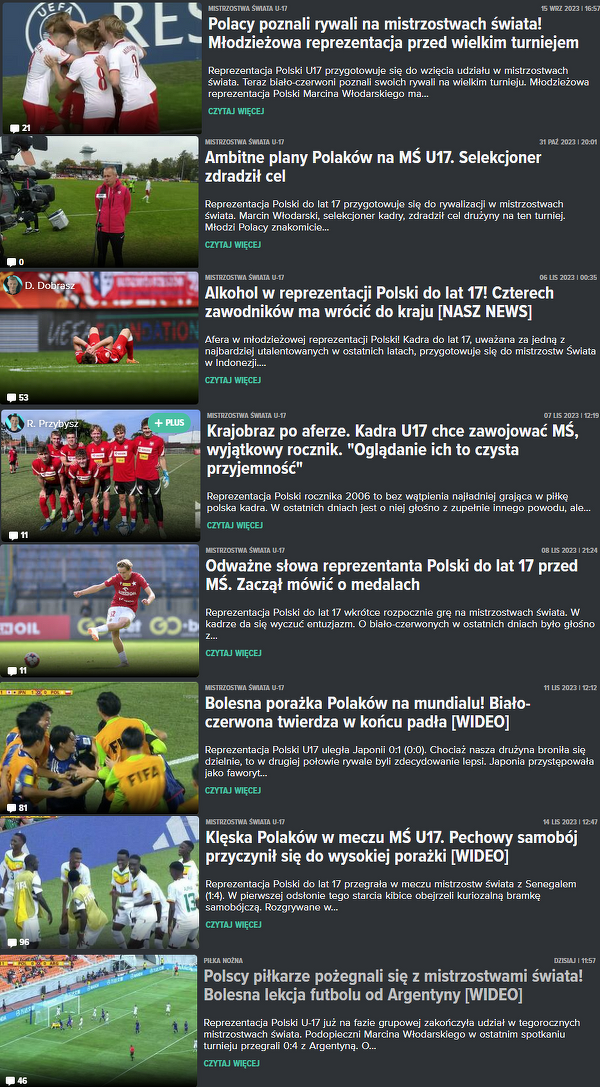
Task: Open article 'Polacy poznali rywali na mistrzostwach świata'
Action: click(393, 33)
